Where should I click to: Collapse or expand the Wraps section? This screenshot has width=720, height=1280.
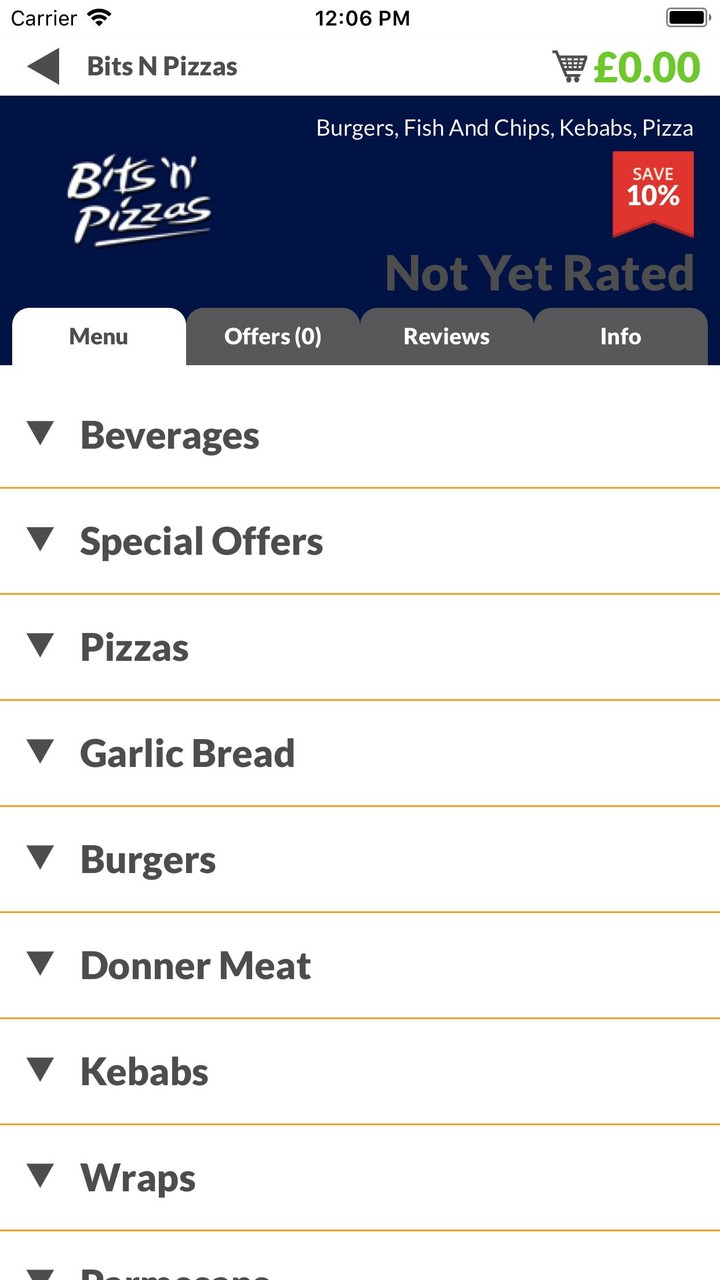coord(137,1177)
